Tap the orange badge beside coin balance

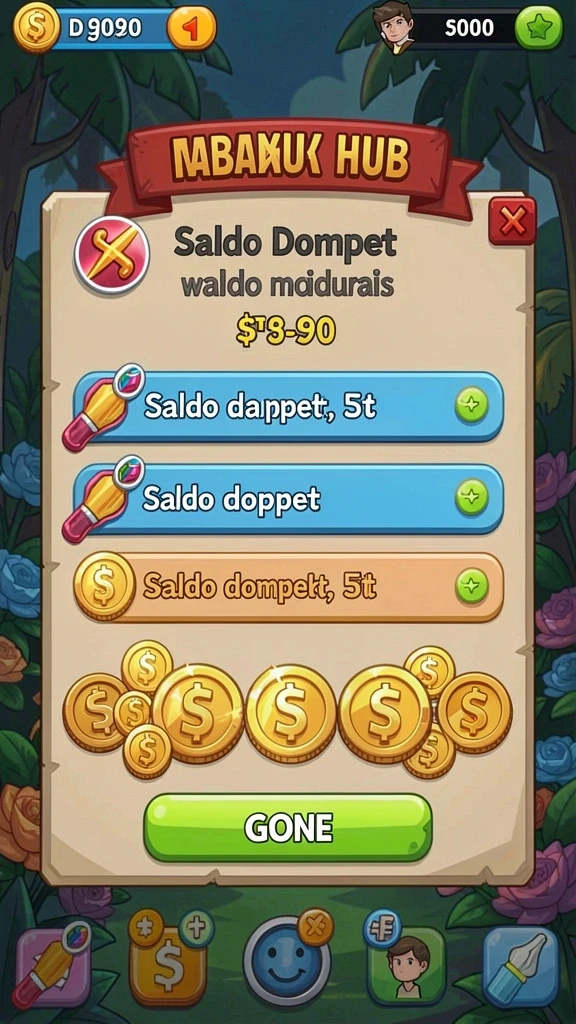point(191,29)
